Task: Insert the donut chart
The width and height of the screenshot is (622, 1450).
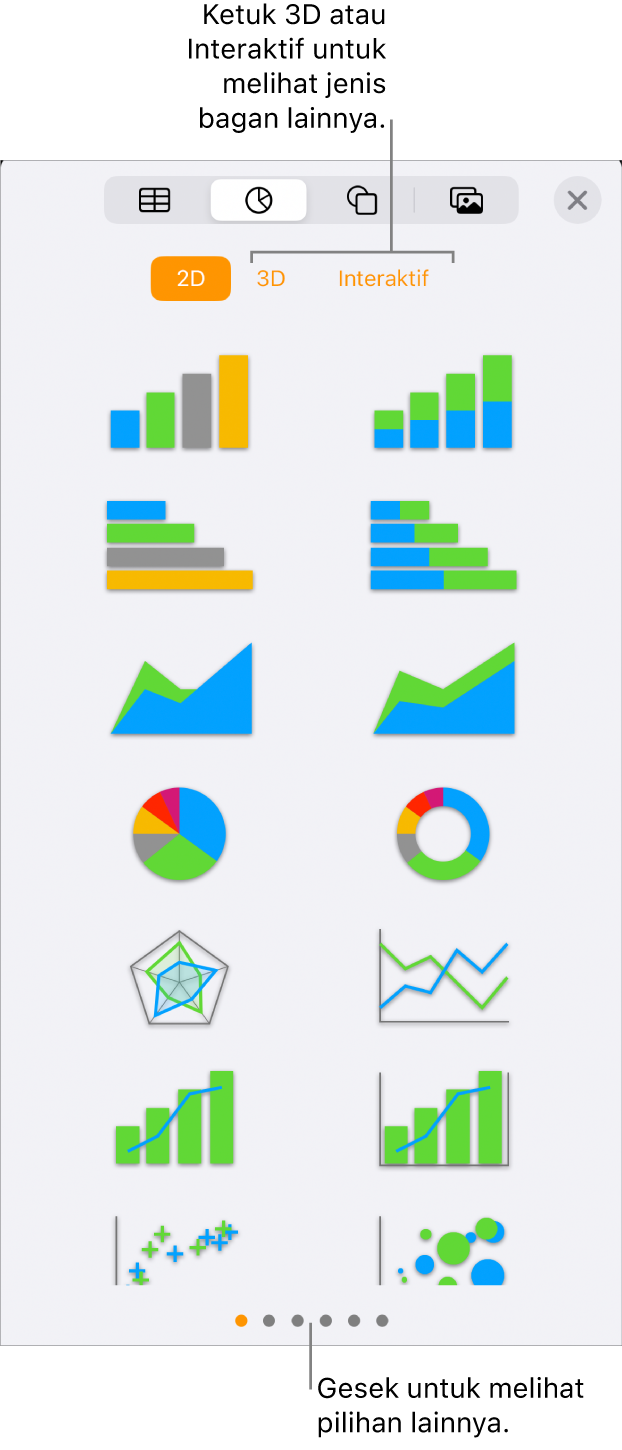Action: pyautogui.click(x=443, y=833)
